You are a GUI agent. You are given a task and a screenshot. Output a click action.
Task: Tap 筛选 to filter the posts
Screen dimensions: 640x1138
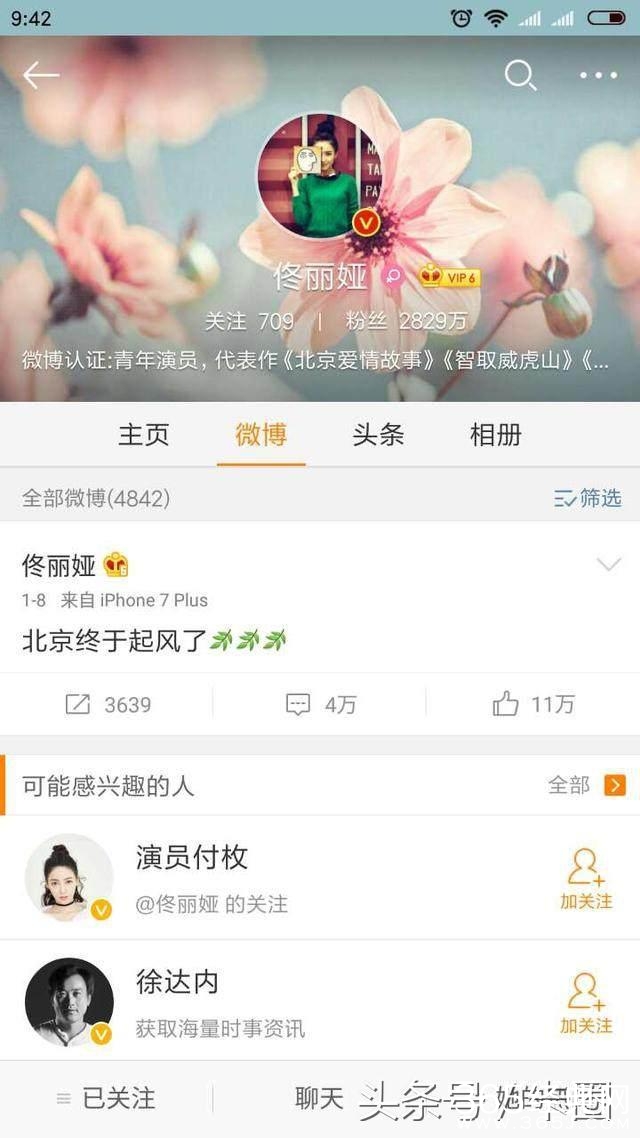tap(588, 497)
